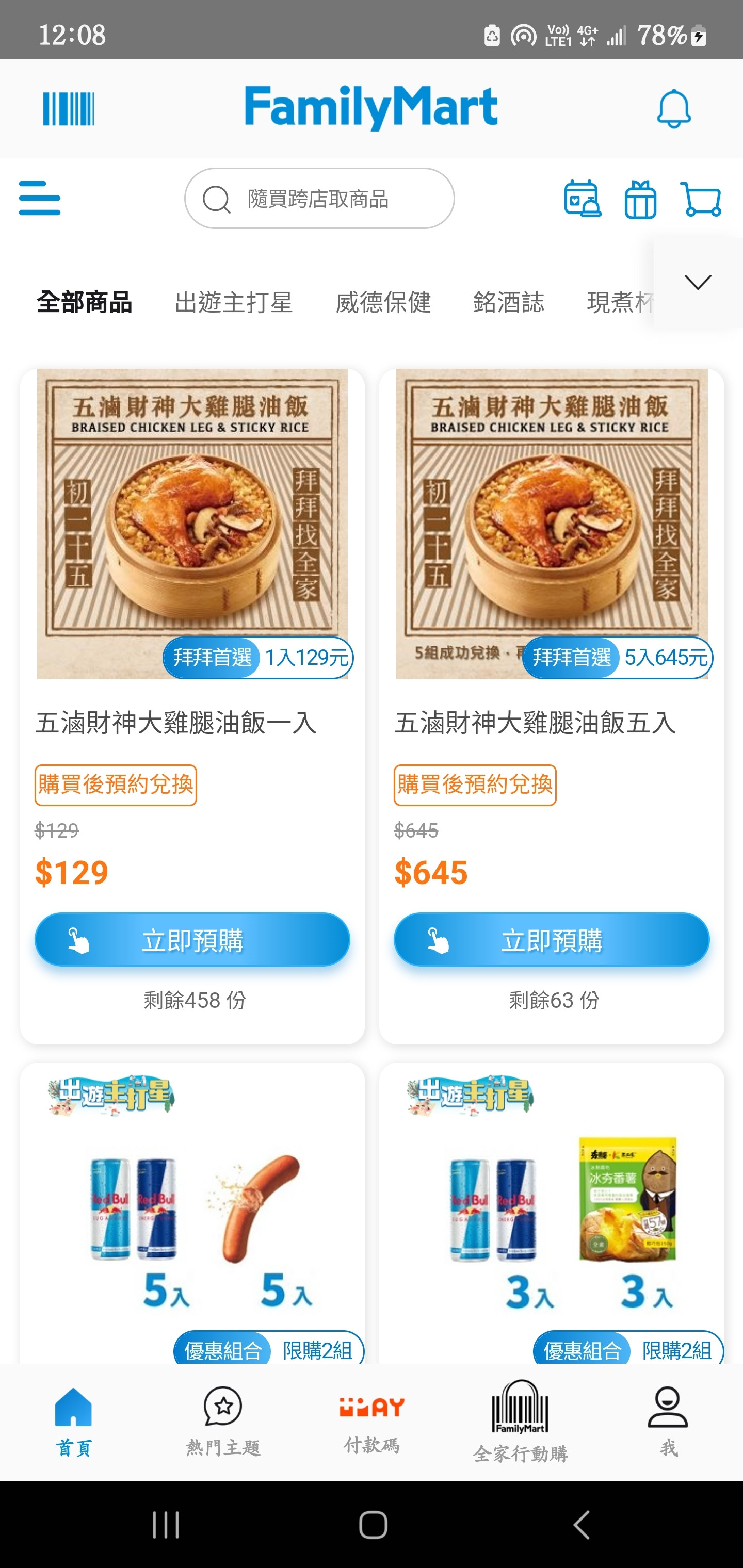This screenshot has width=743, height=1568.
Task: Open the Red Bull and sausage 5入 combo
Action: point(192,1217)
